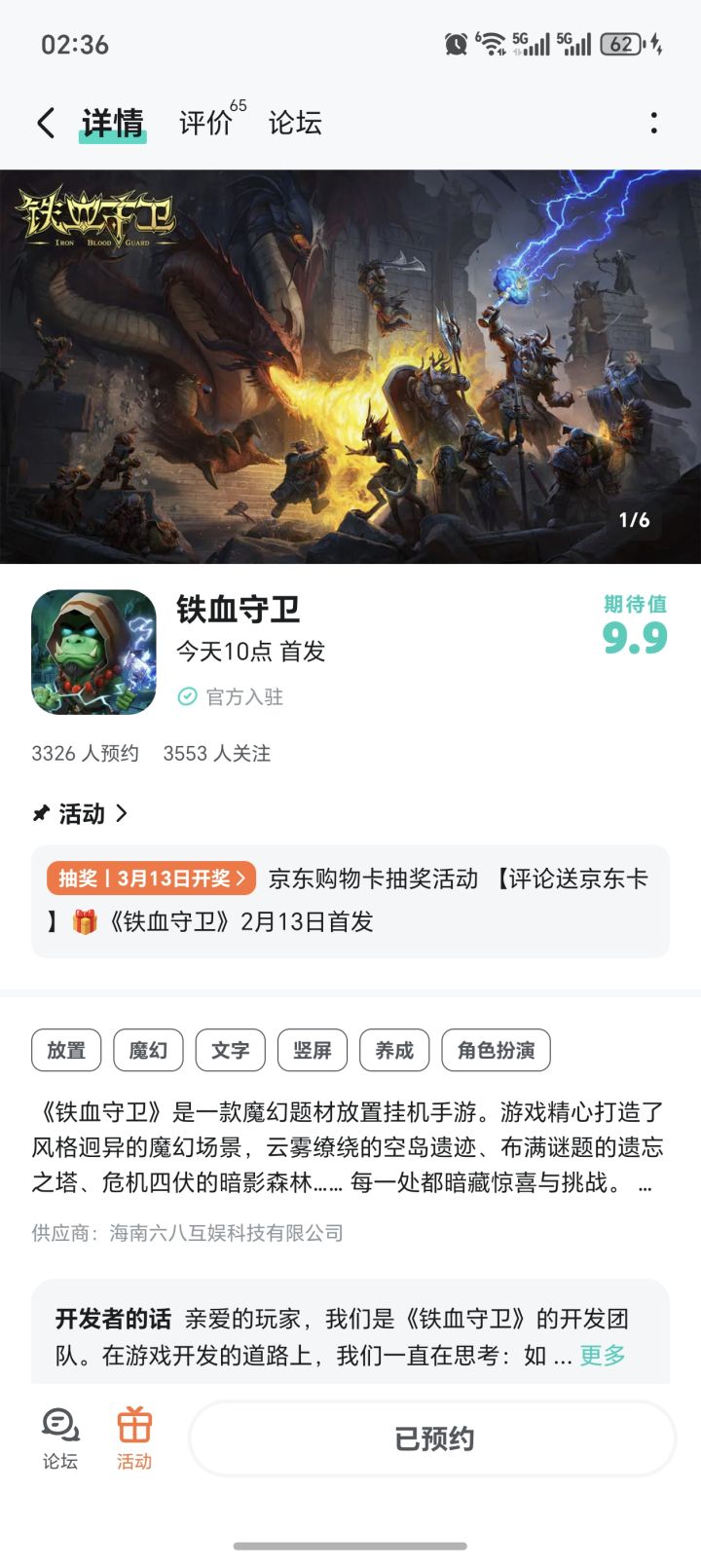Tap the 1/6 image counter on banner
The width and height of the screenshot is (701, 1568).
pos(635,522)
